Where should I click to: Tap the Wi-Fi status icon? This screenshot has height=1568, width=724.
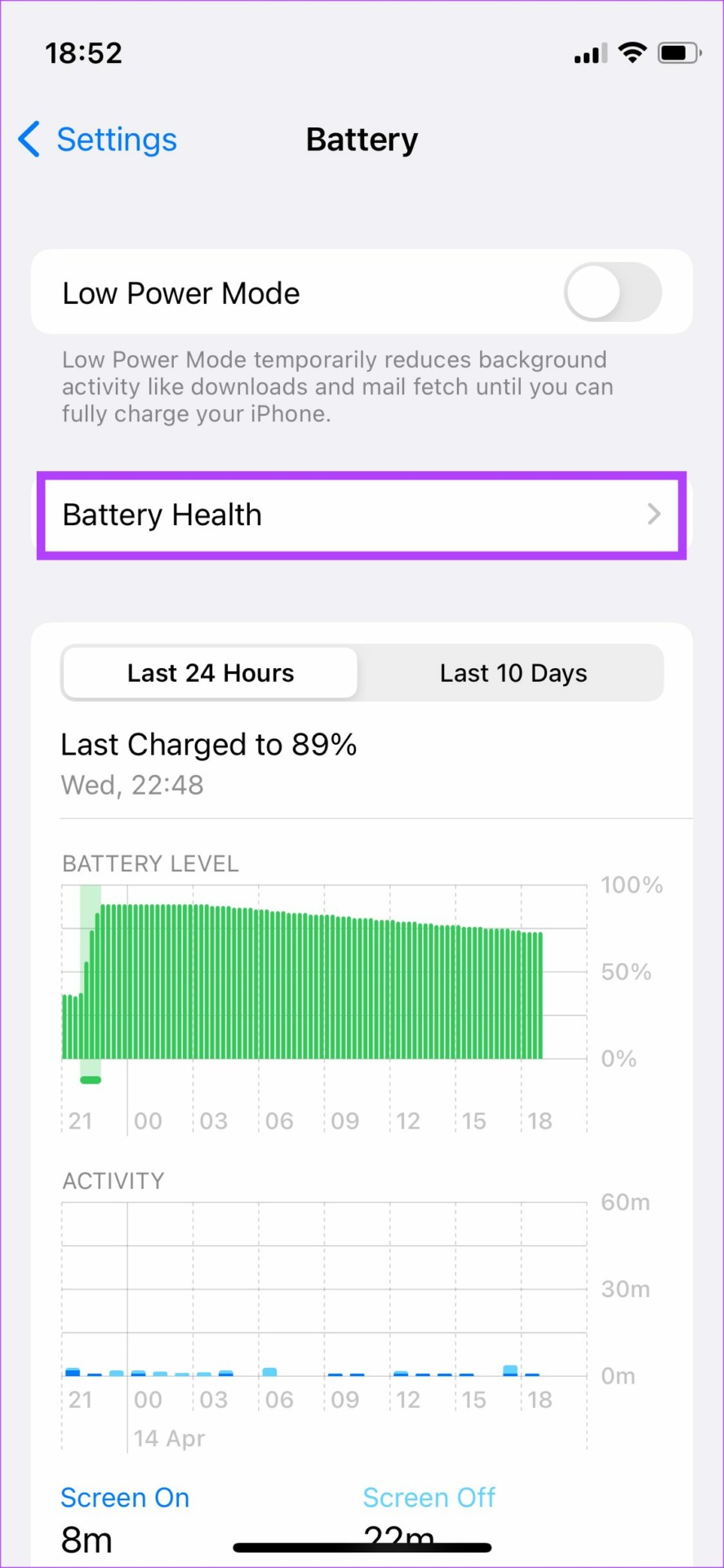pos(633,51)
